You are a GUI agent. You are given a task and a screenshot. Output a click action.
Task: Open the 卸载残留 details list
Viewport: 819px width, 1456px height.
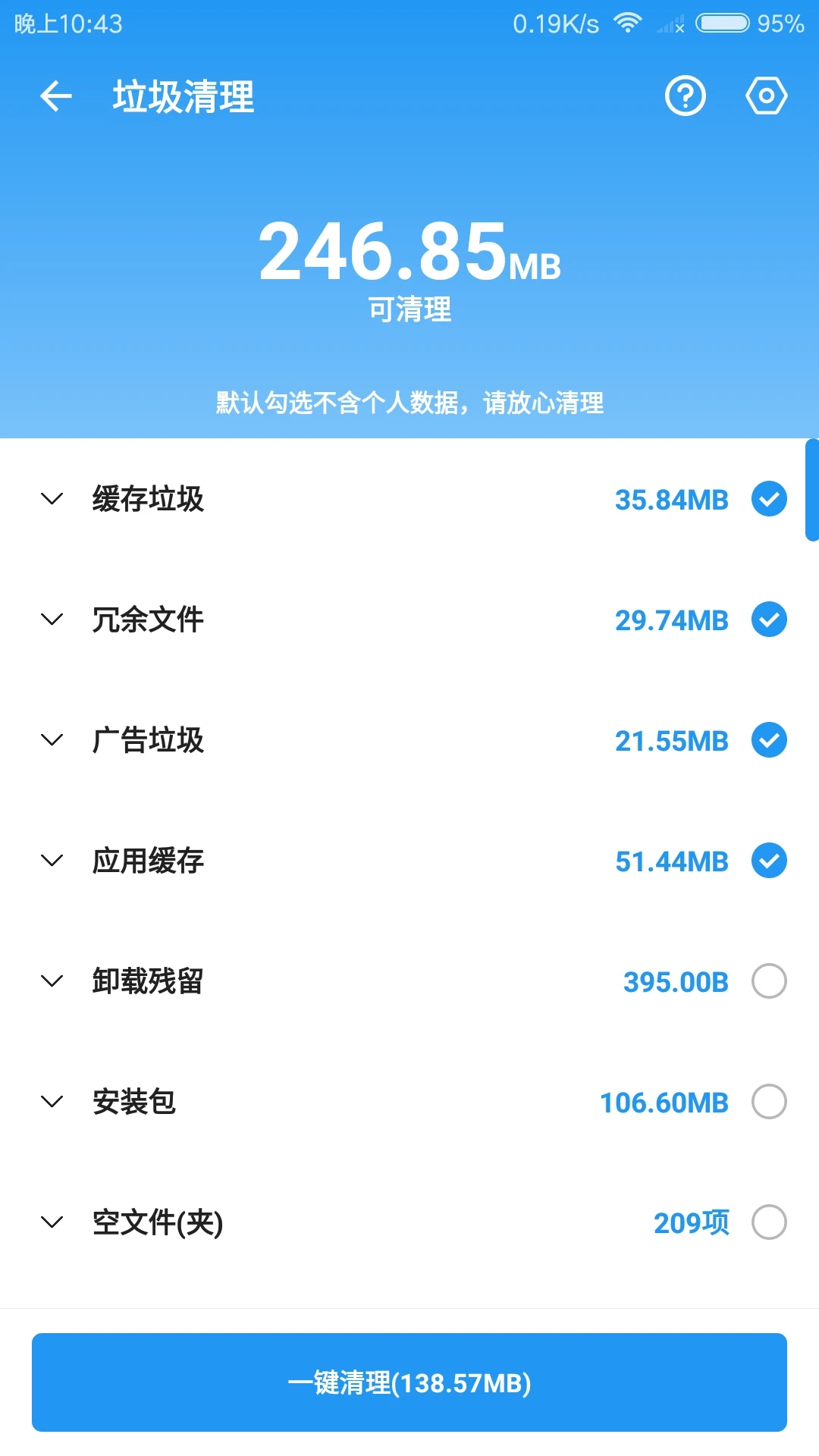pos(52,981)
